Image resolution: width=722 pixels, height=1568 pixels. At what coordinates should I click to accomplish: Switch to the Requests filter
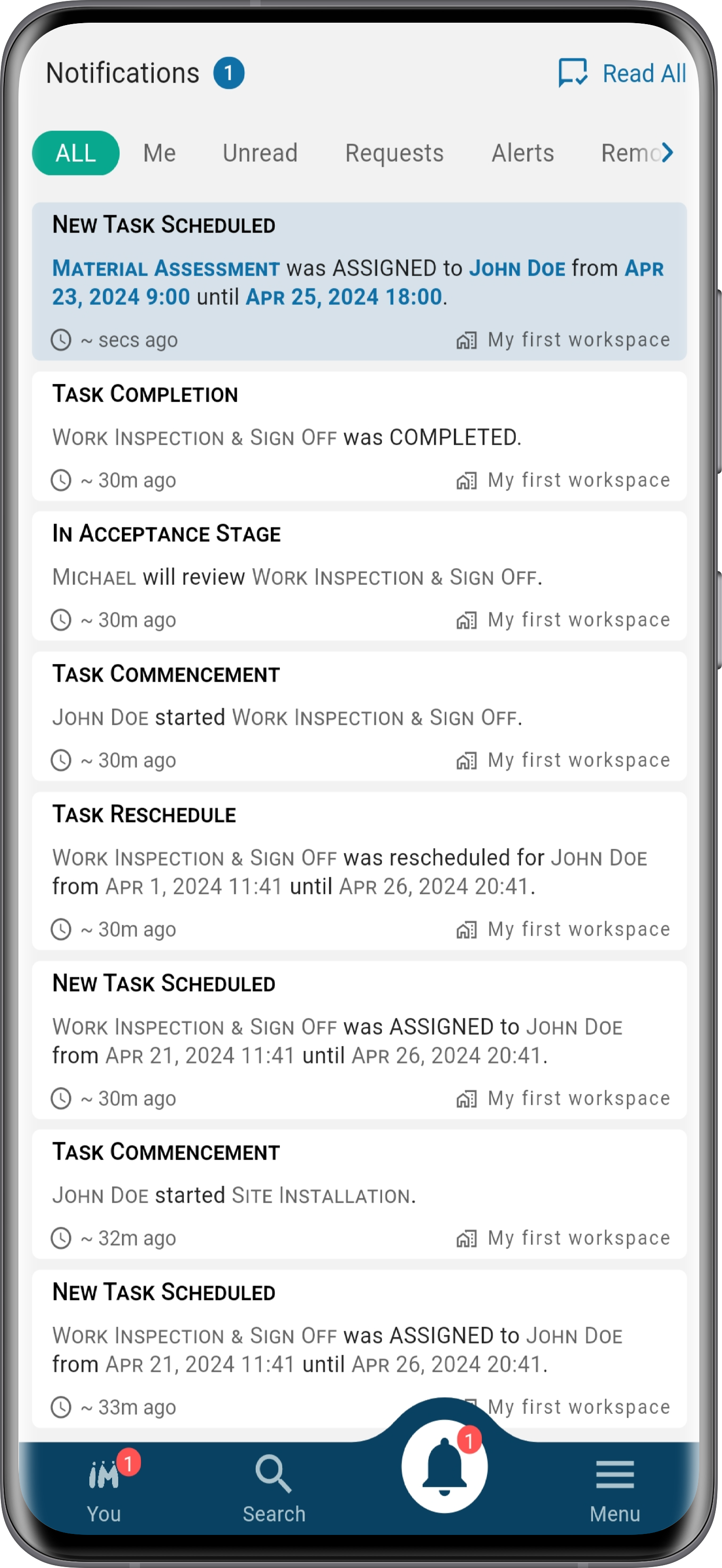tap(394, 153)
